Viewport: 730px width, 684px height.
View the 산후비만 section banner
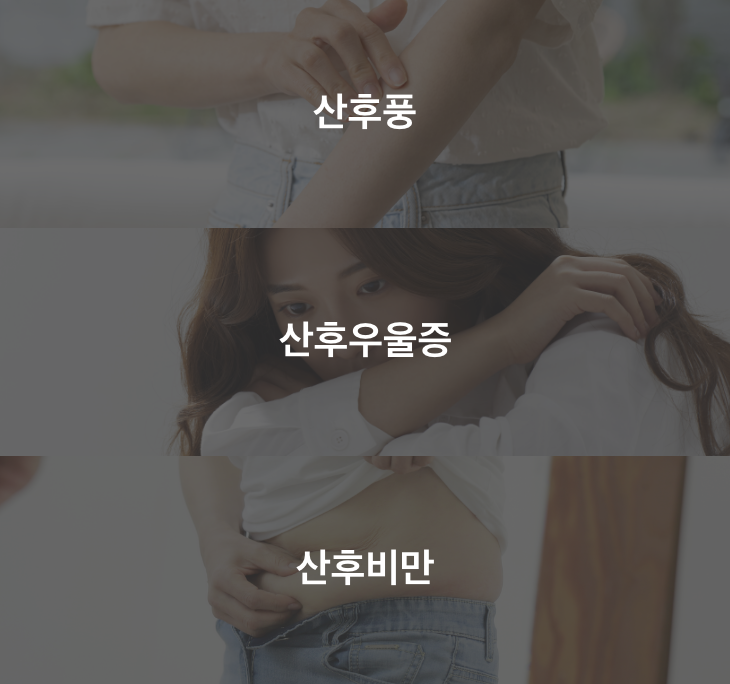365,568
